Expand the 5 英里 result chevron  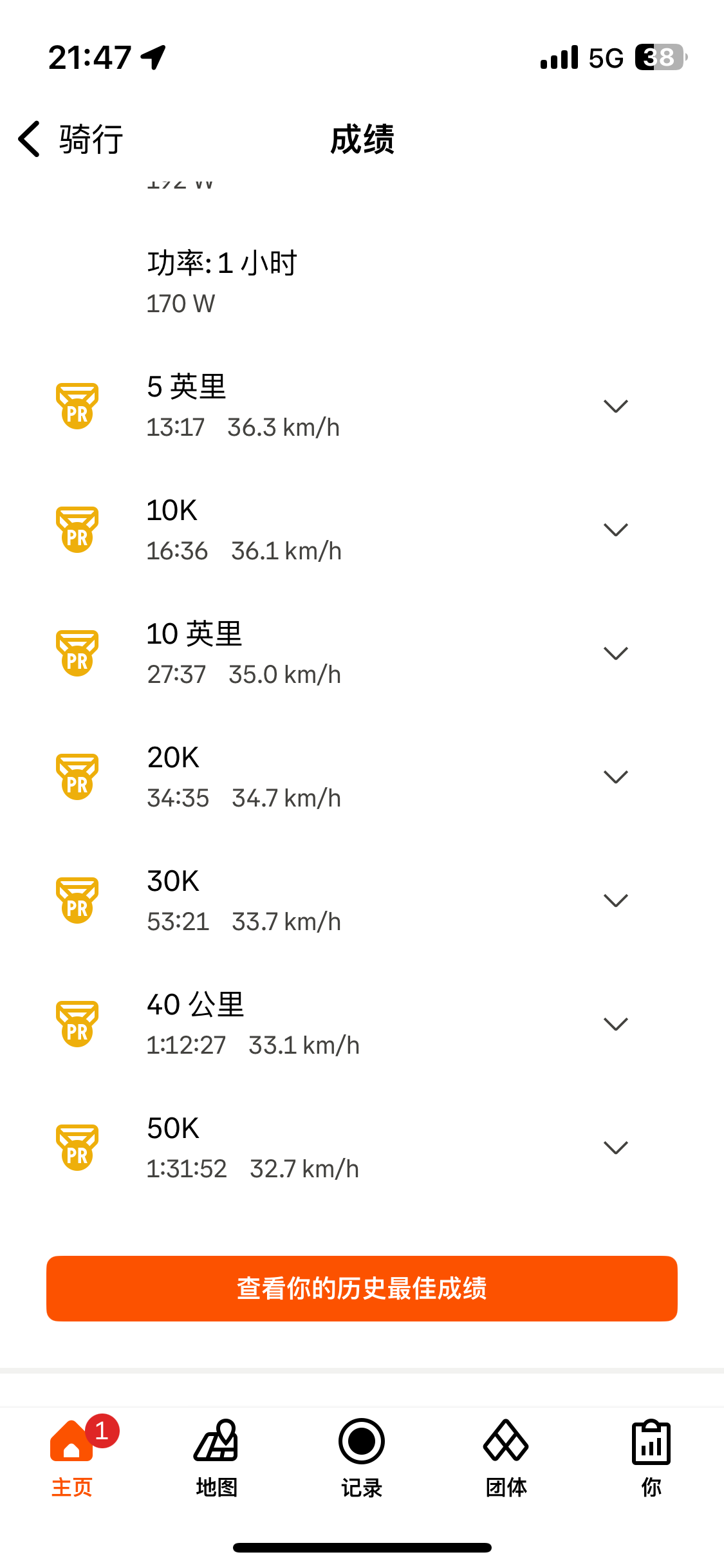(615, 406)
